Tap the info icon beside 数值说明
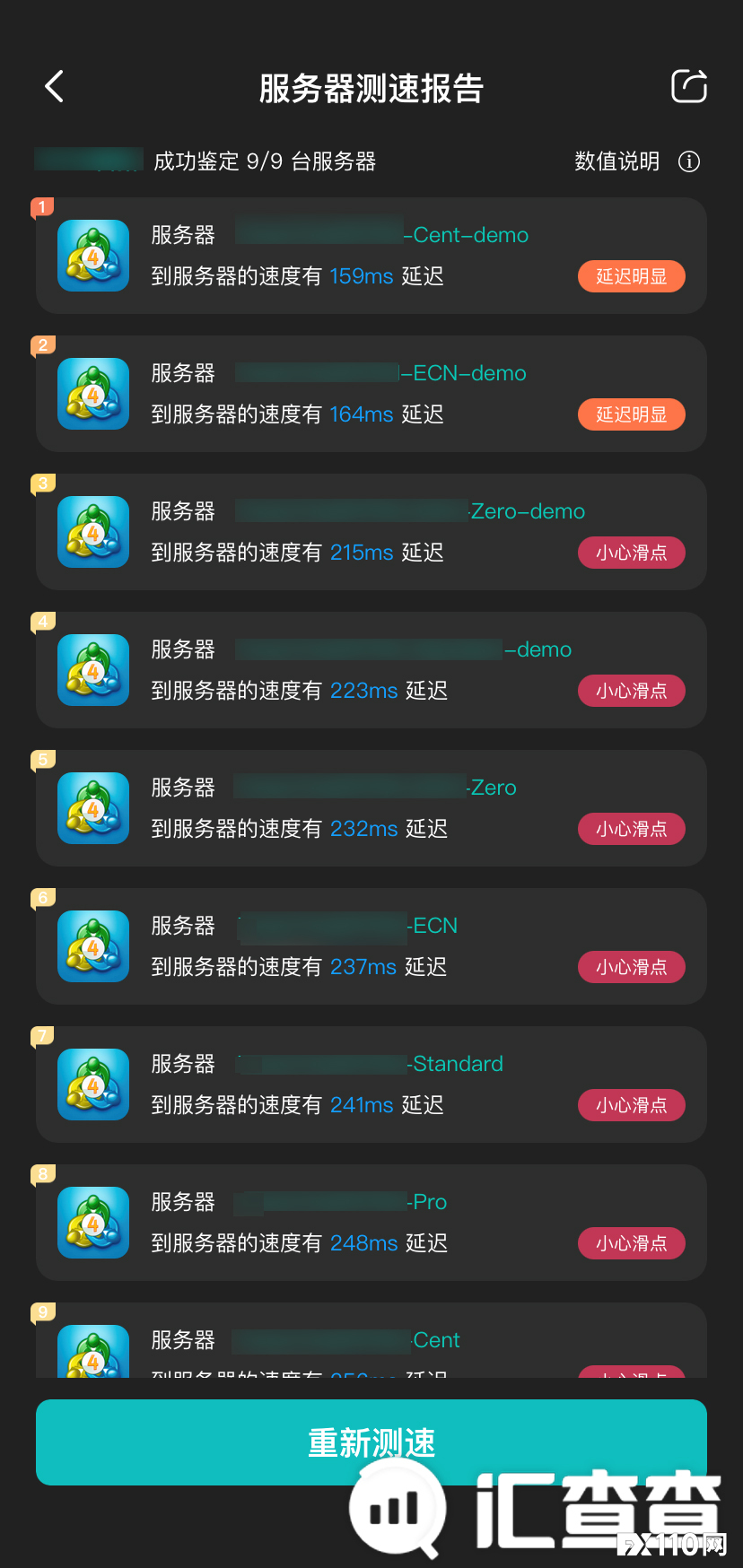743x1568 pixels. click(688, 161)
